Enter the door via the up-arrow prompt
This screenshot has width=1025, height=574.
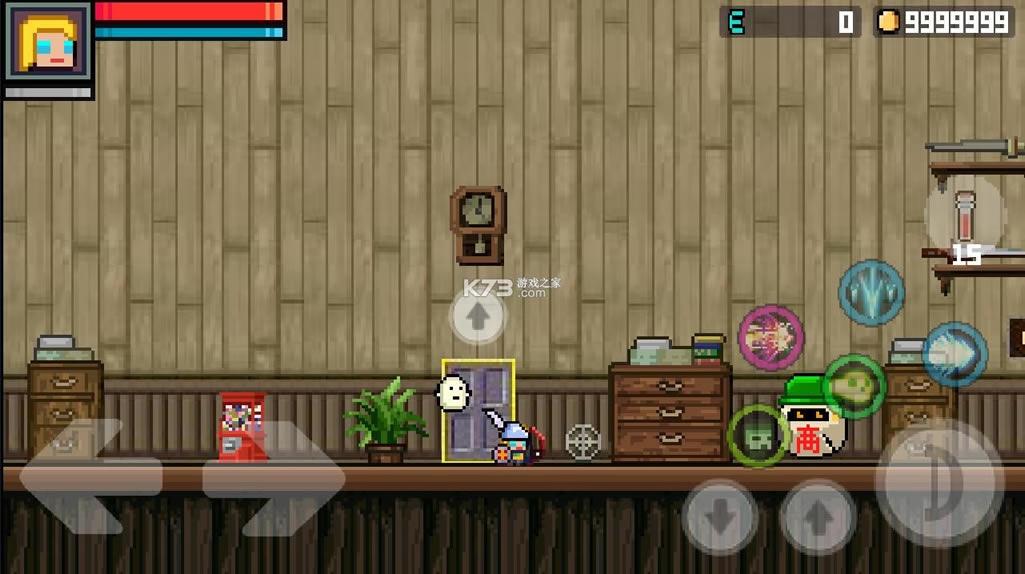(x=478, y=316)
